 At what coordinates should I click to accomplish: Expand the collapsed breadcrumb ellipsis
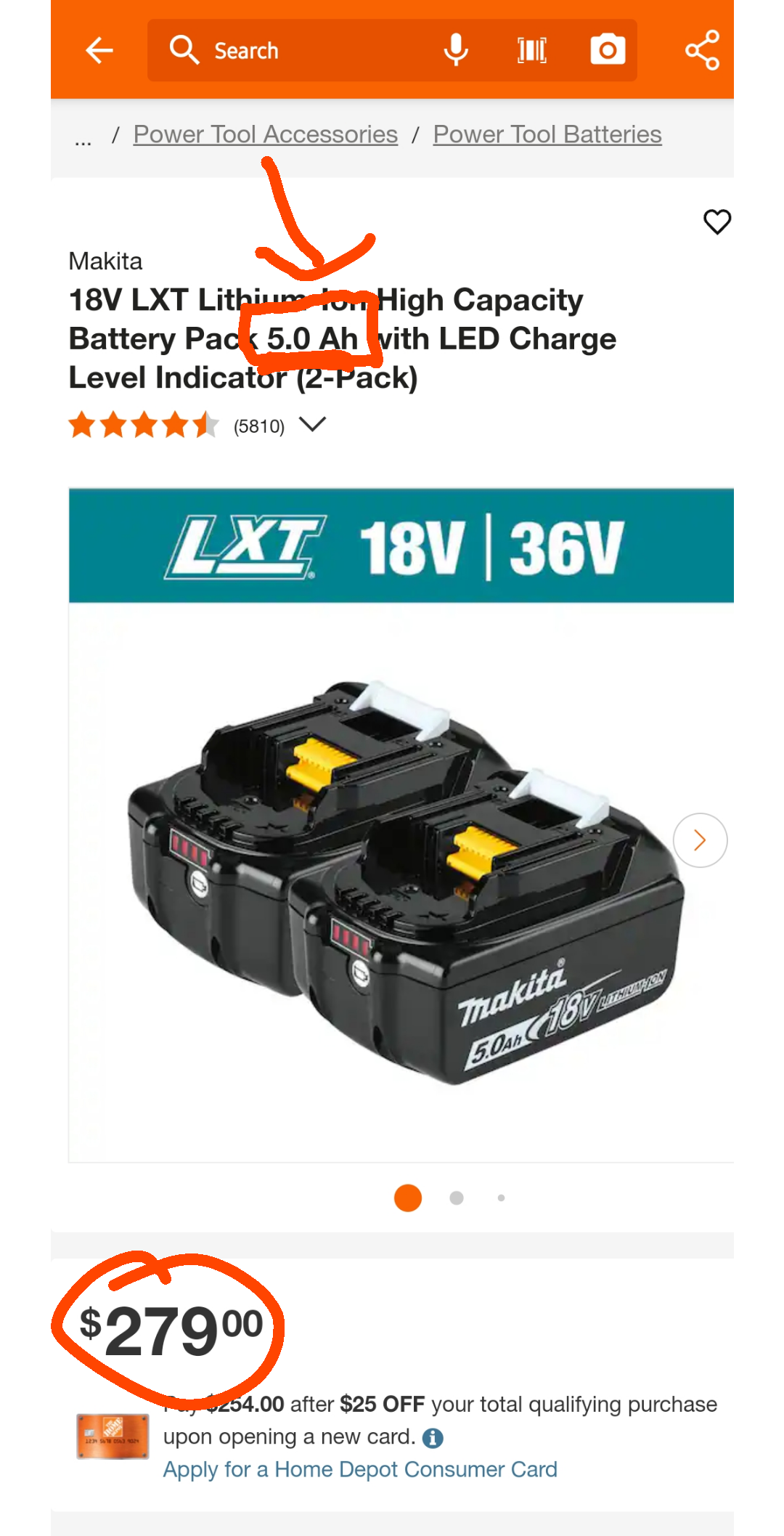tap(83, 139)
